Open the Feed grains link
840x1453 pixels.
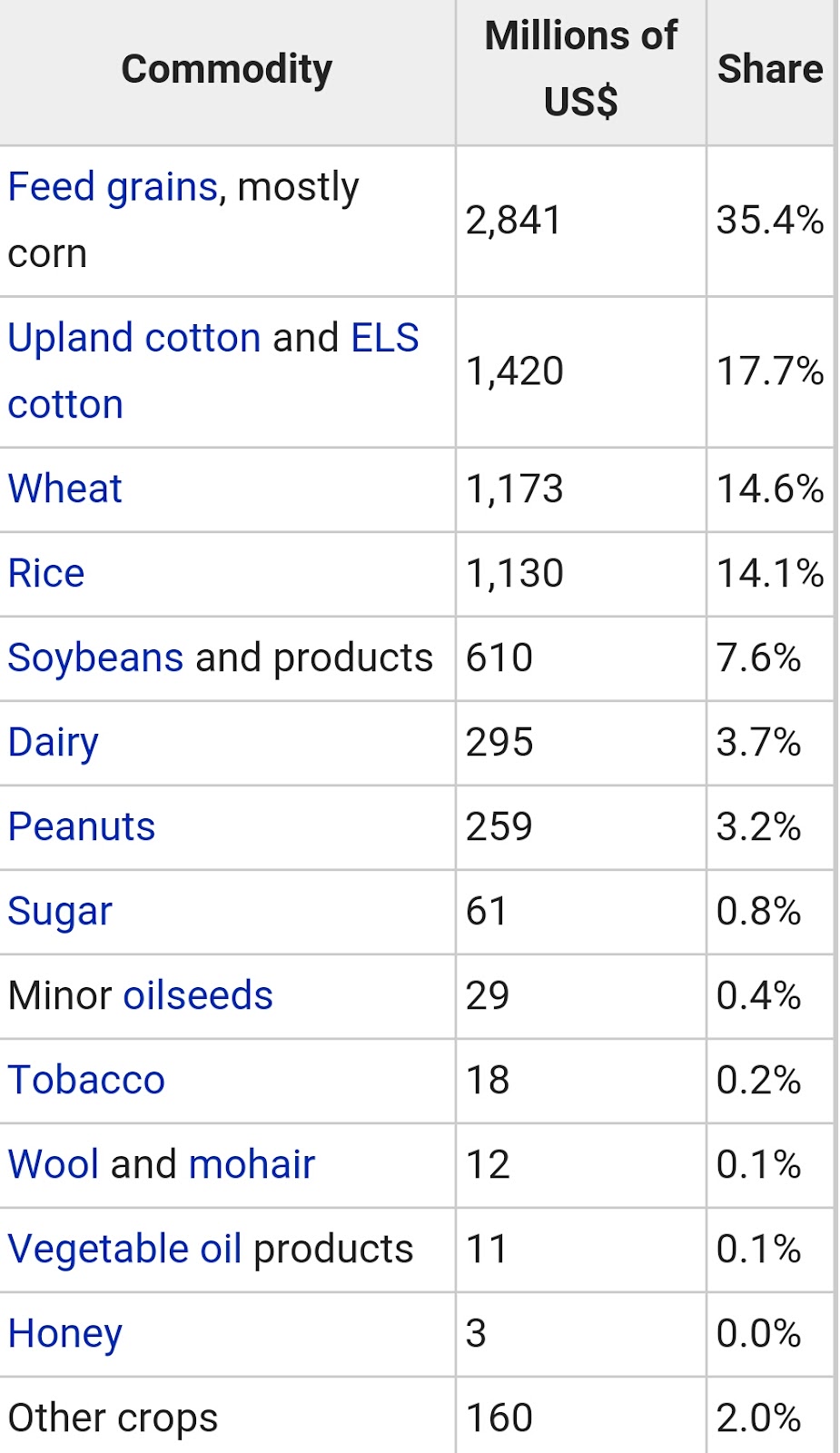point(113,188)
